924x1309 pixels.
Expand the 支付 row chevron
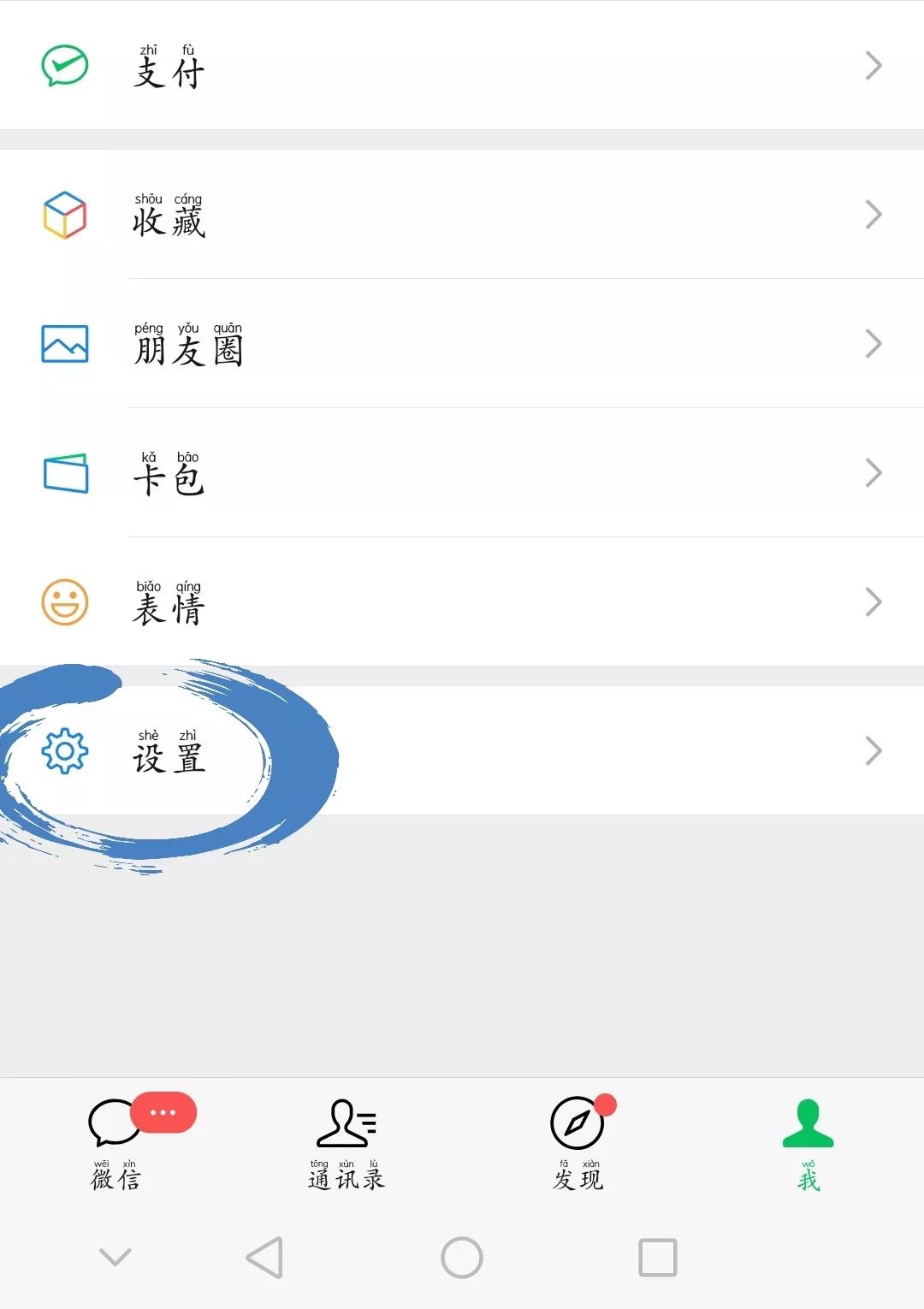point(874,64)
